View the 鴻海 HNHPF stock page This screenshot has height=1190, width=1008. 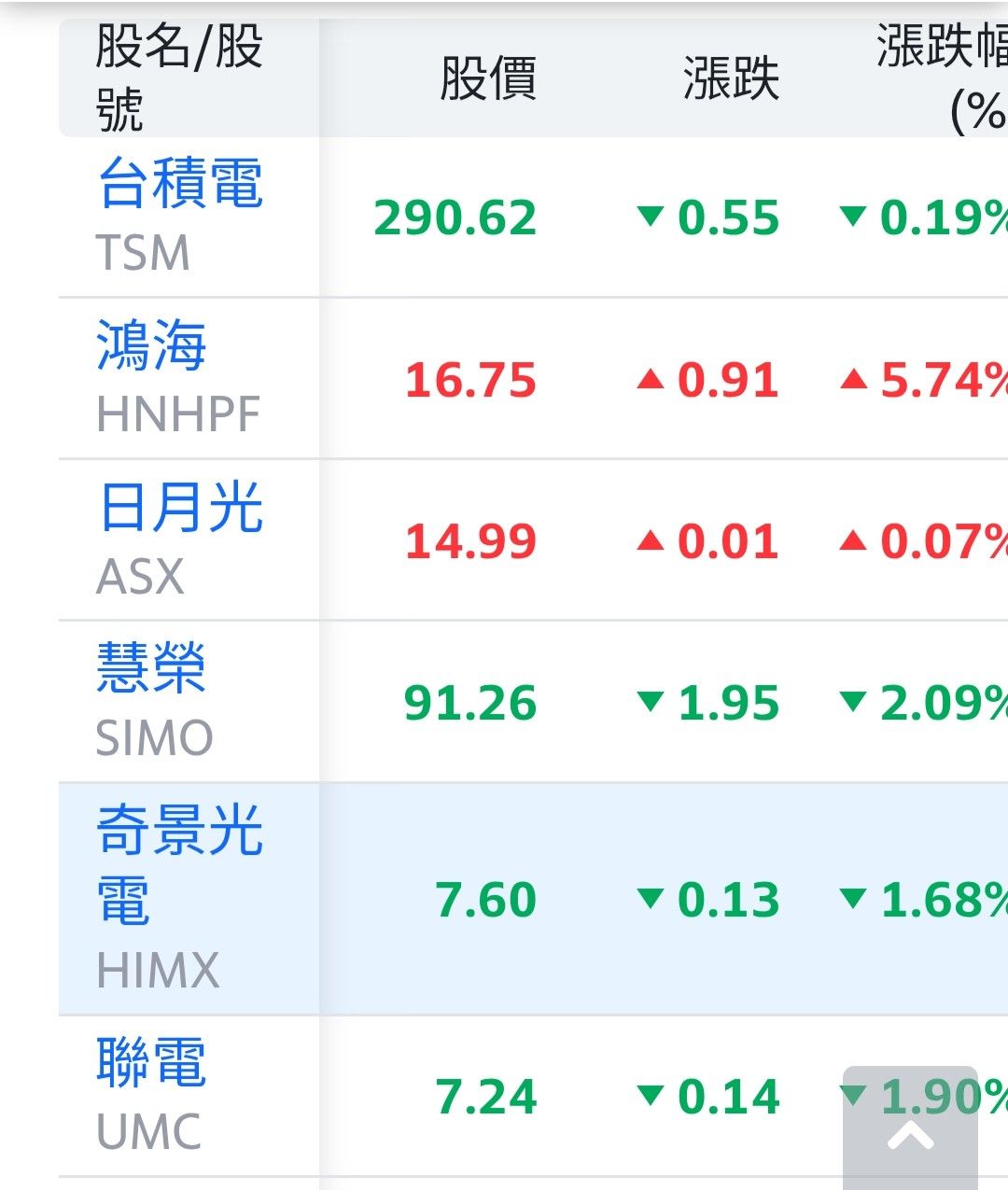click(151, 345)
